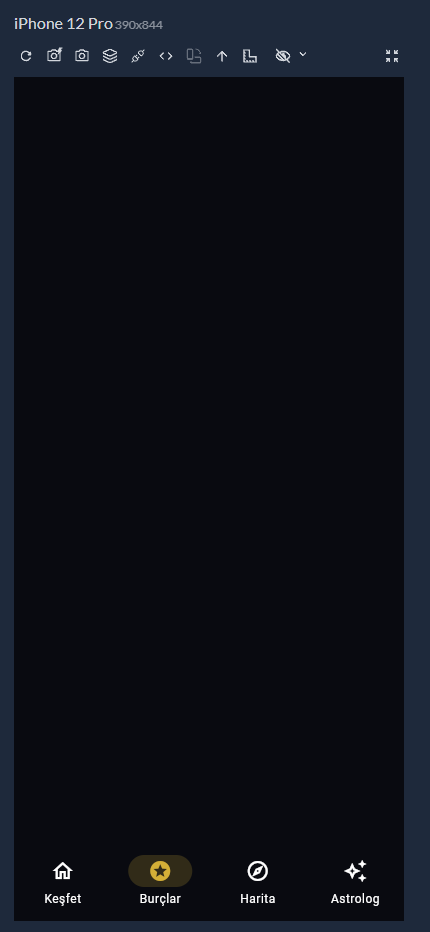Toggle the ruler measurement tool
Screen dimensions: 430x932
pyautogui.click(x=250, y=56)
